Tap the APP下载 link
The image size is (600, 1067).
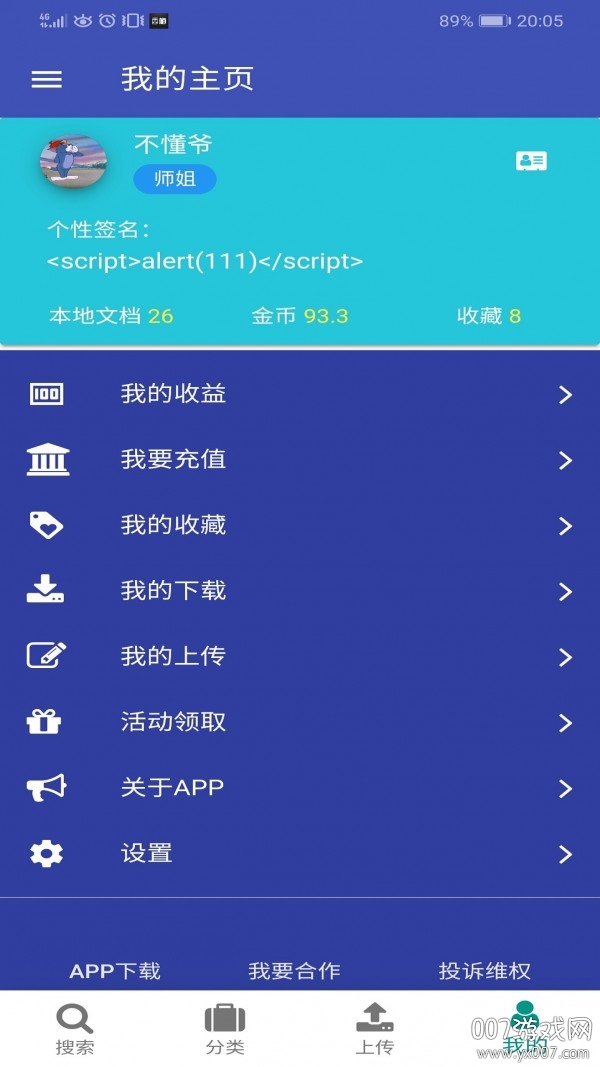click(115, 970)
